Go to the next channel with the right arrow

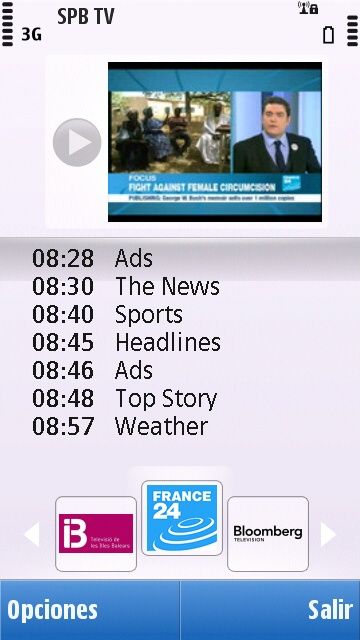[x=328, y=534]
